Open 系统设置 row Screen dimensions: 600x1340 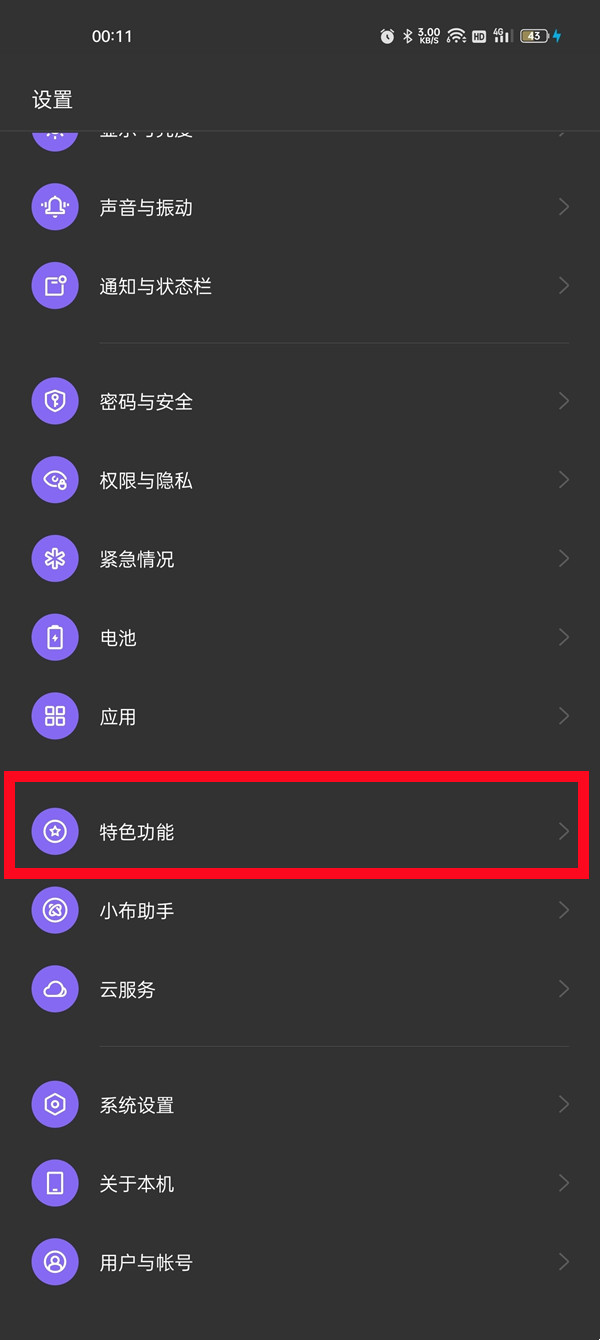pos(137,1105)
